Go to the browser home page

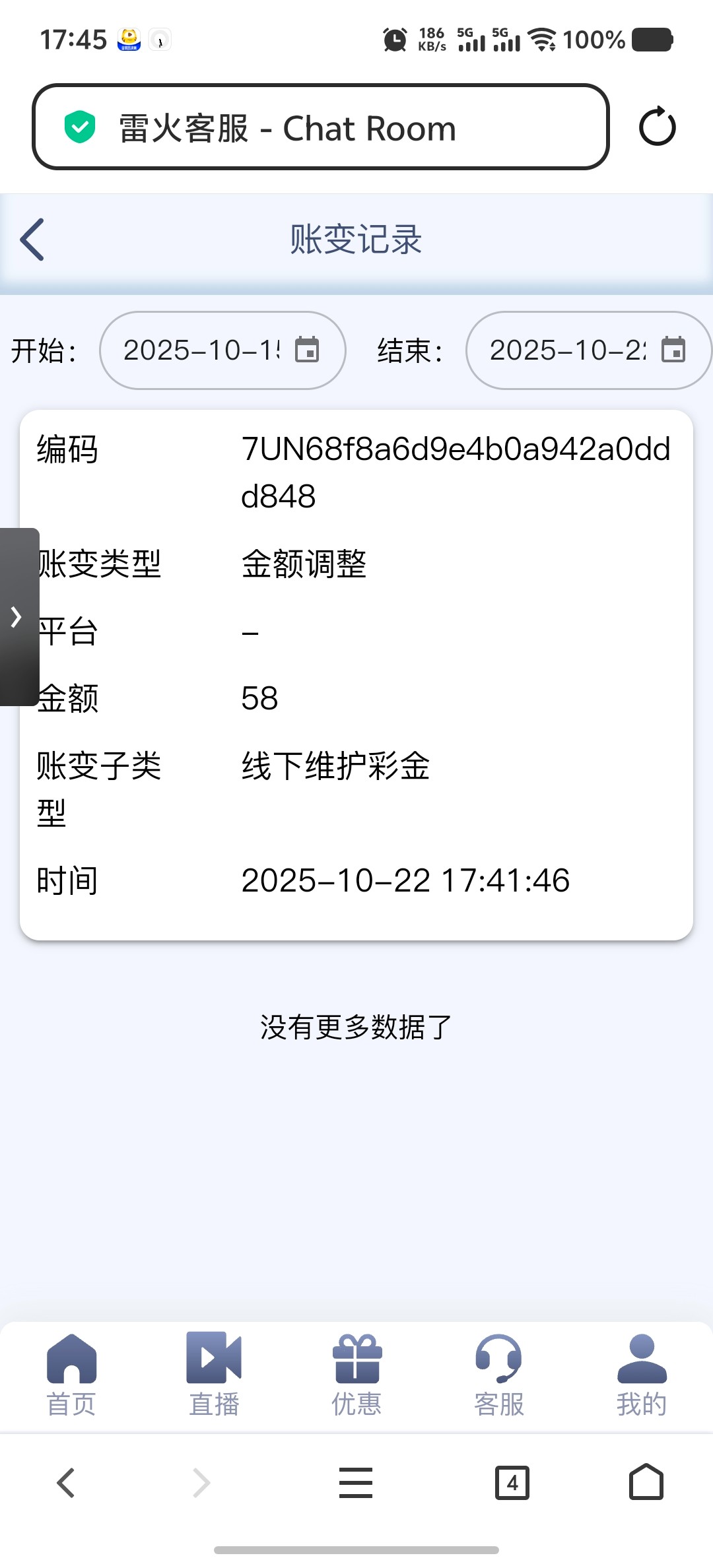click(646, 1483)
